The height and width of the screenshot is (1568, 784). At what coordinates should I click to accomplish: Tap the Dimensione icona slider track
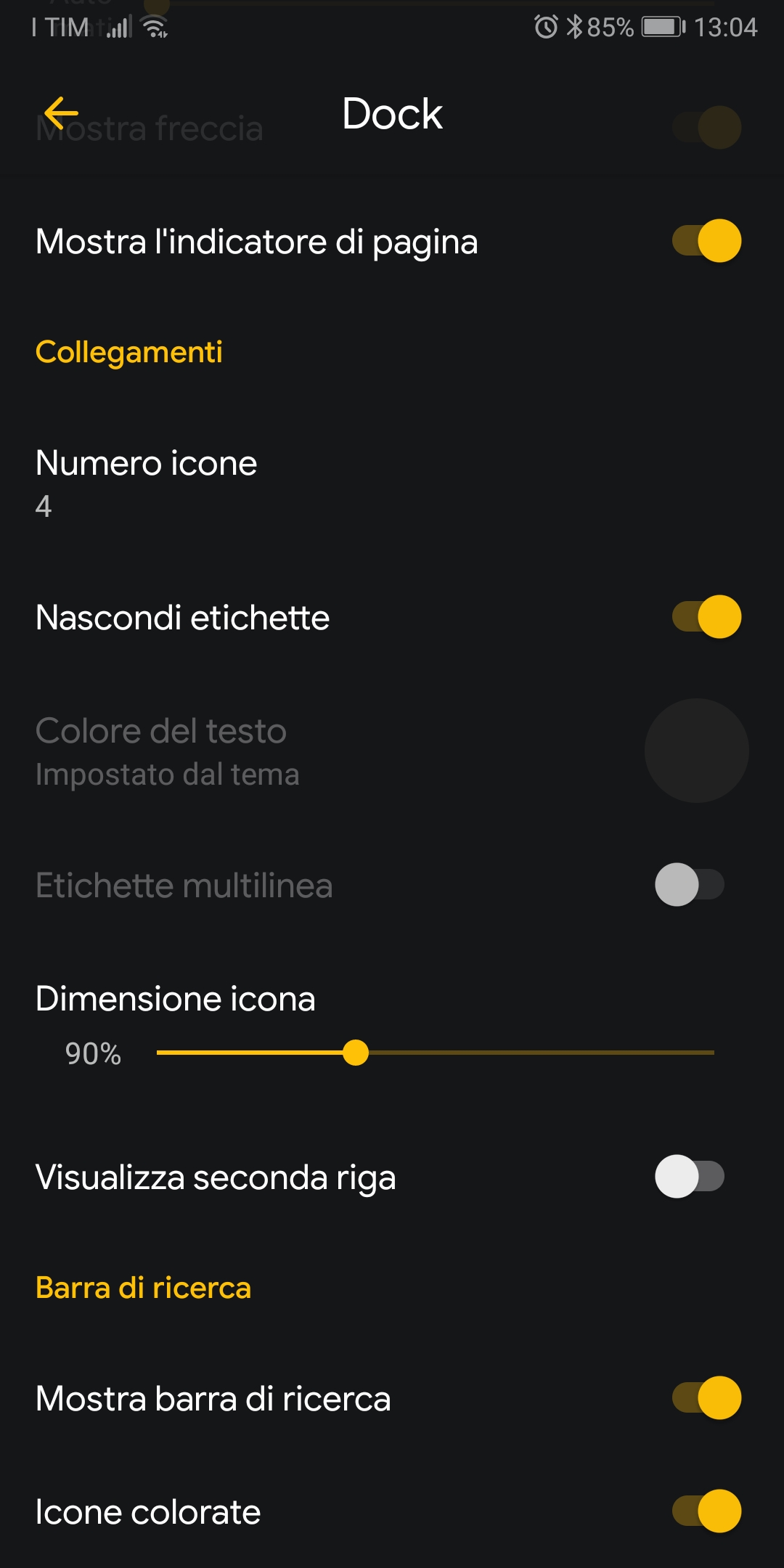pyautogui.click(x=436, y=1053)
